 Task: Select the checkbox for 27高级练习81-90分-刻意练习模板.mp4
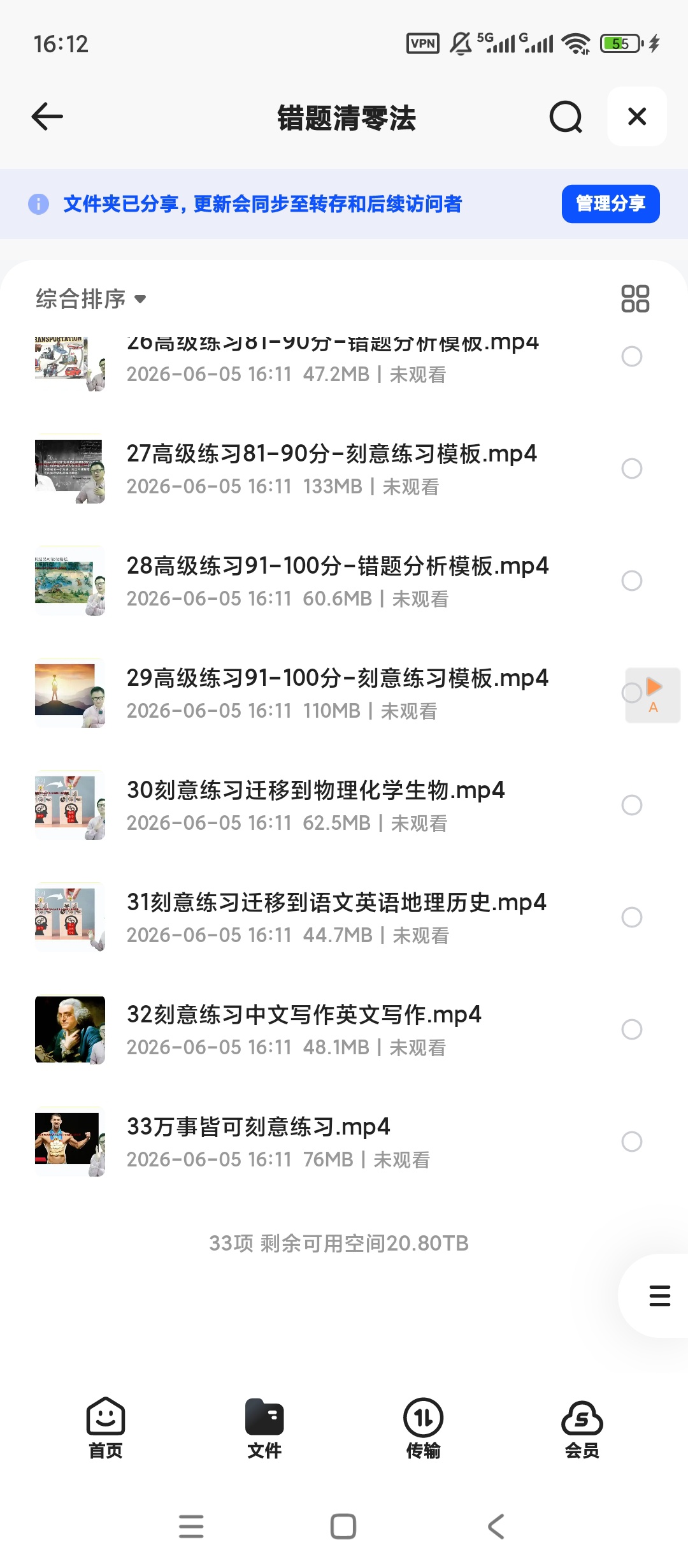tap(632, 468)
